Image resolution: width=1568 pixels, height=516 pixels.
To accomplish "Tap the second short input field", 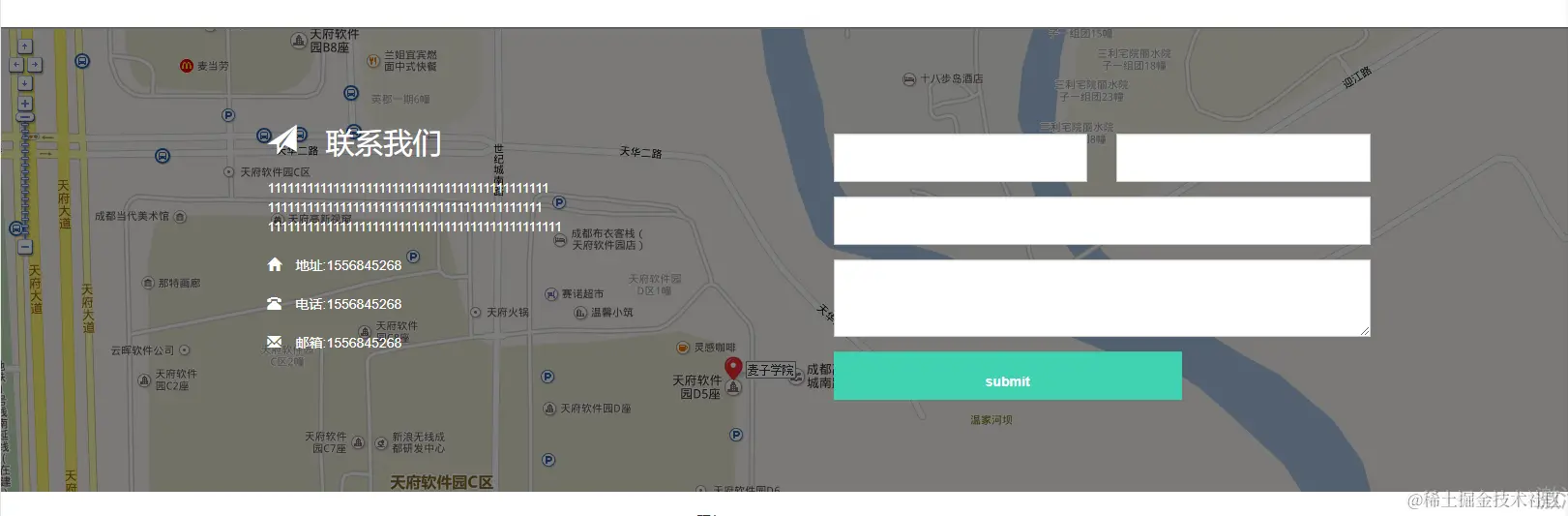I will [x=1242, y=158].
